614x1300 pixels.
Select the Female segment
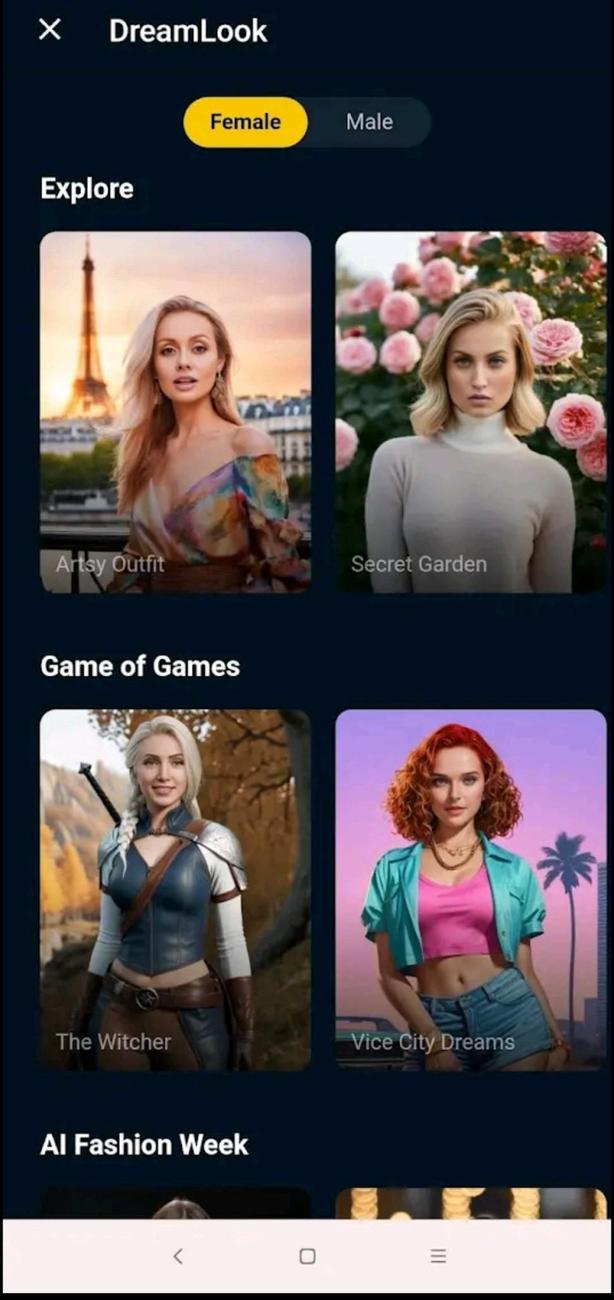pyautogui.click(x=245, y=122)
